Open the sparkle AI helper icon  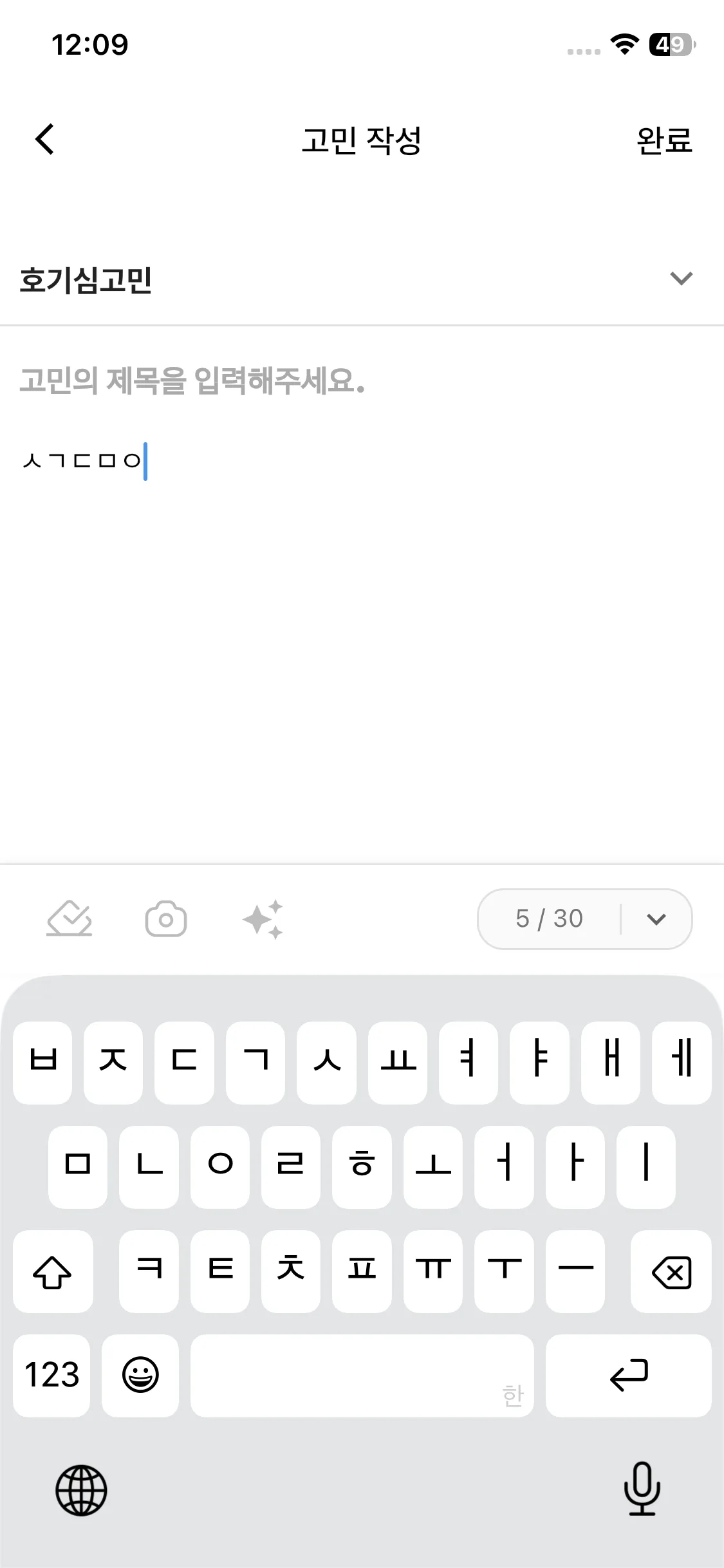263,919
